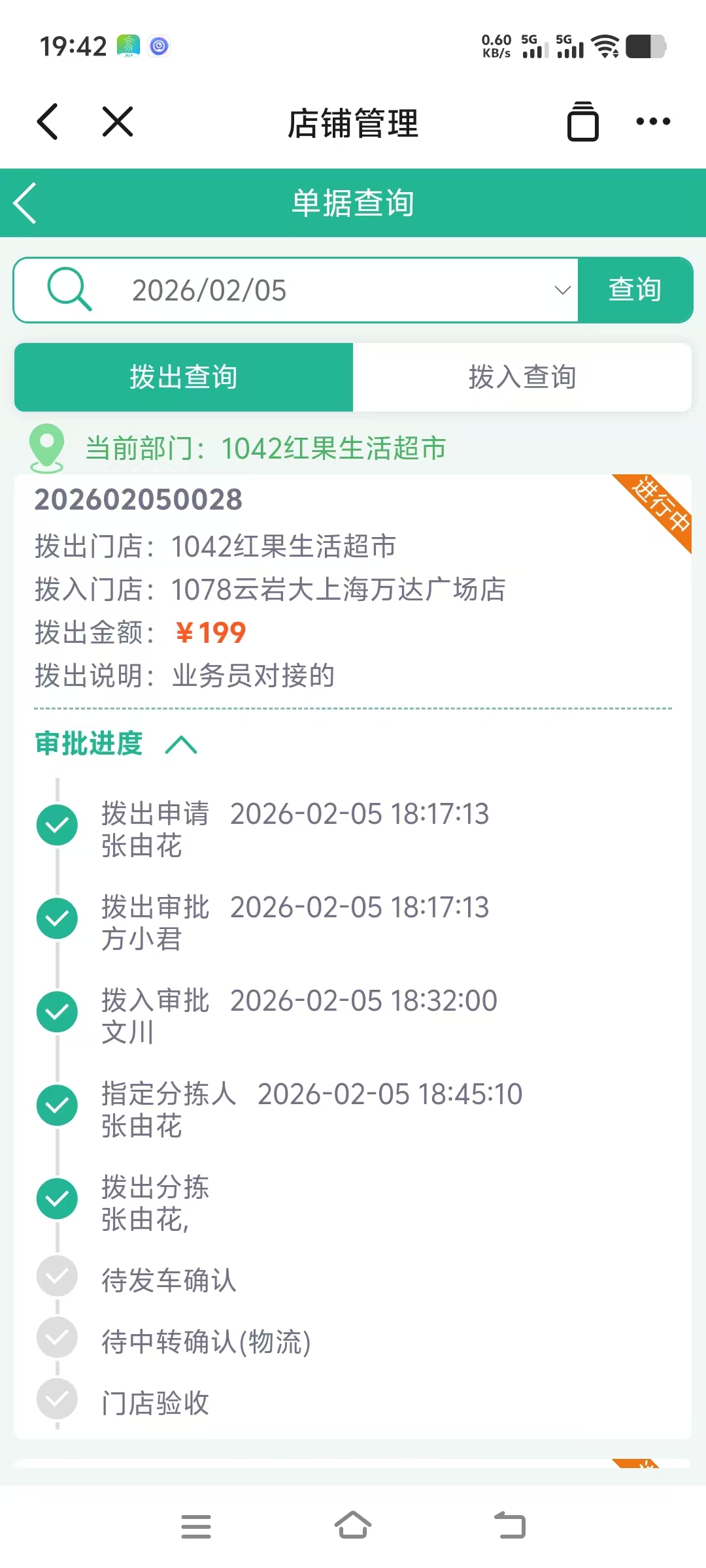Switch to the 拨入查询 tab

[x=522, y=377]
